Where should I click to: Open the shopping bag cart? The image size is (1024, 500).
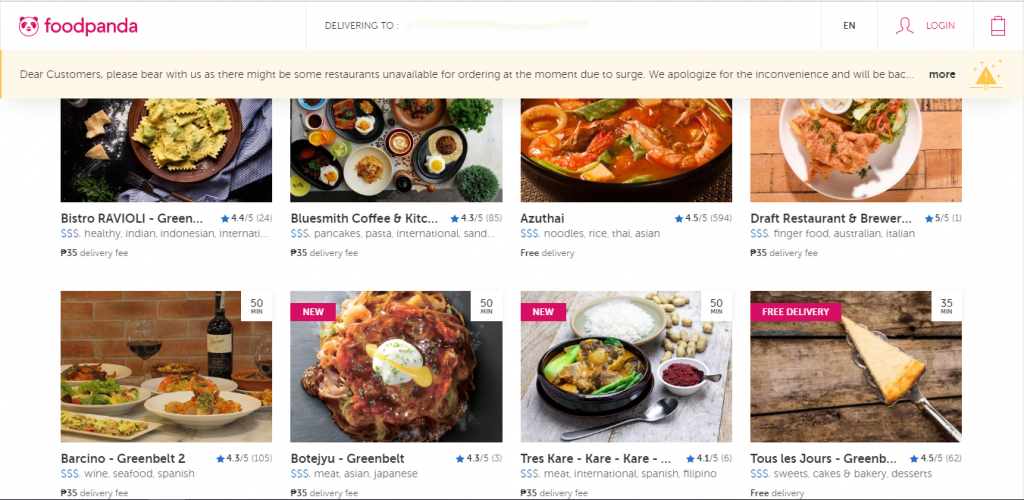[x=997, y=26]
